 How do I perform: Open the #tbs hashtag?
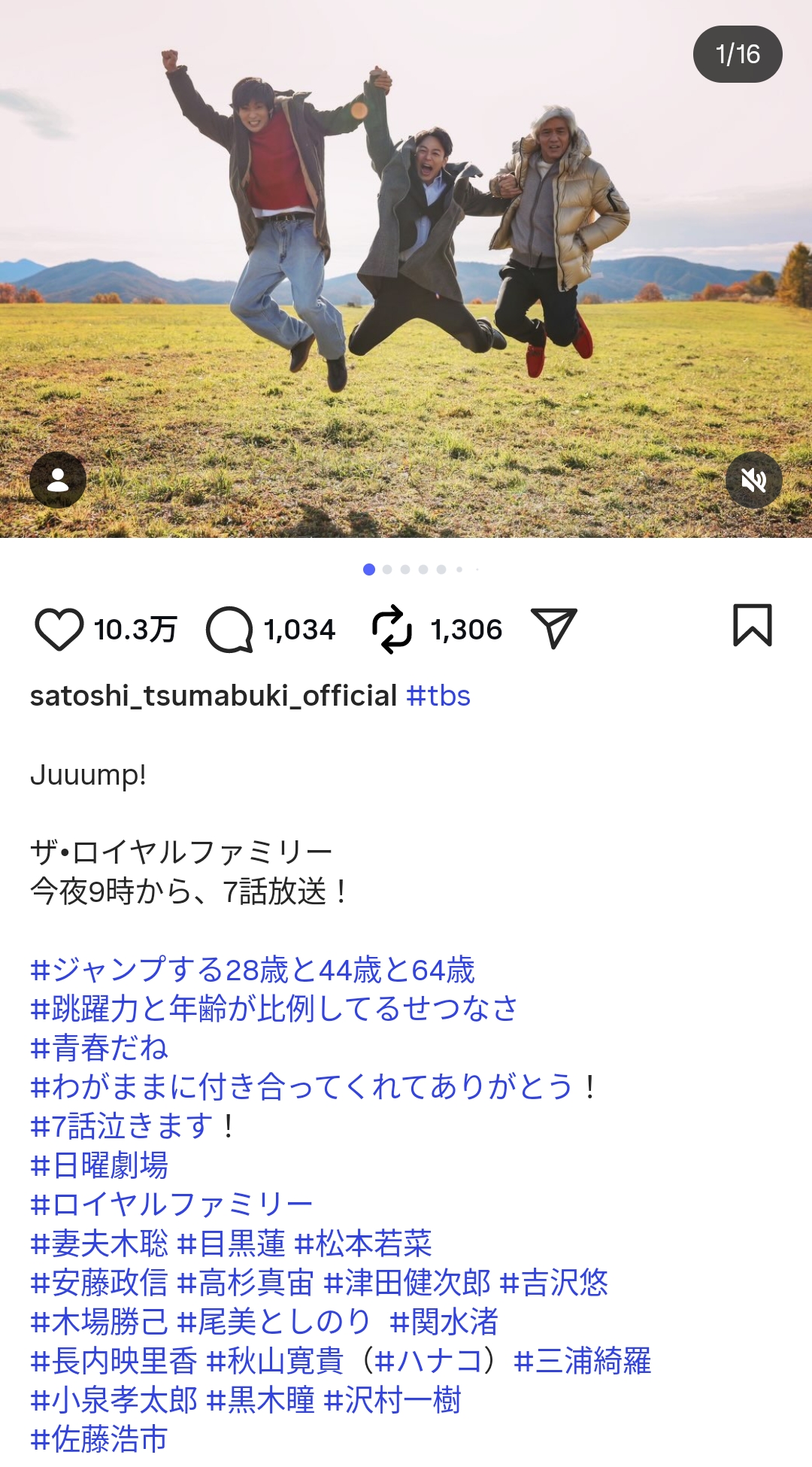coord(438,696)
